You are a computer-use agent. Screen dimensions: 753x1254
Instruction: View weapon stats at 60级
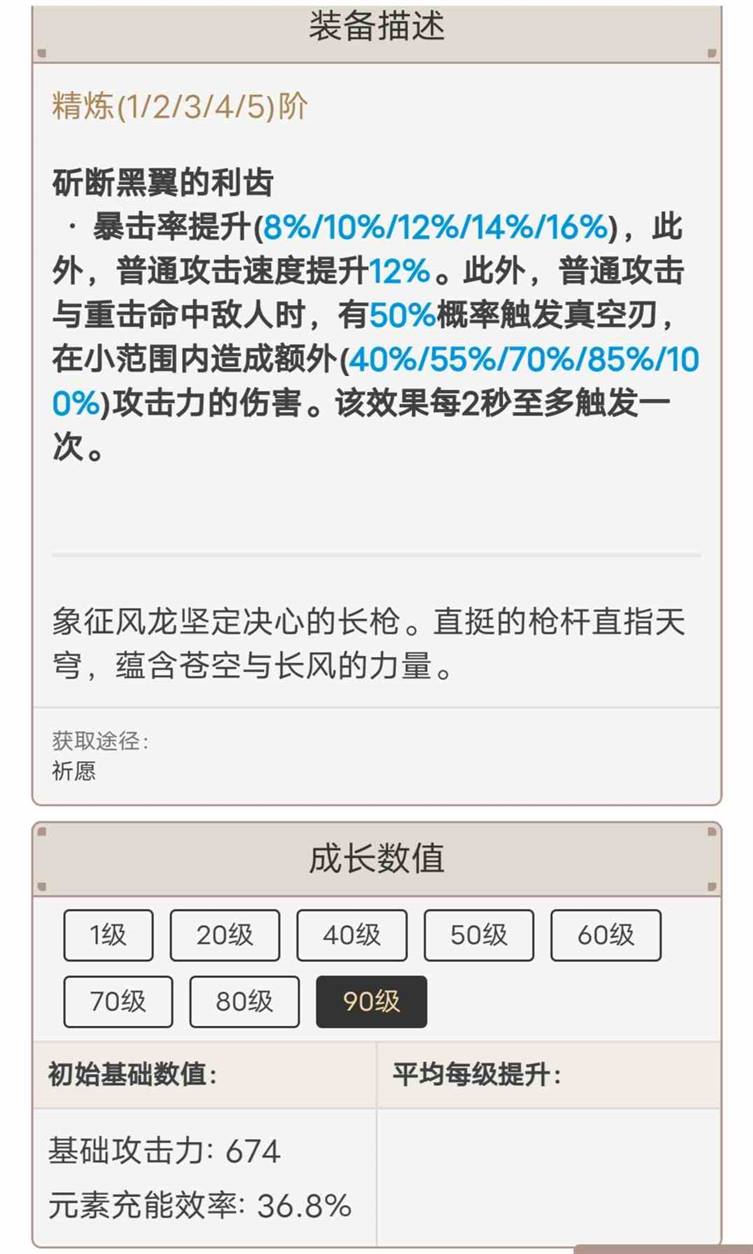pyautogui.click(x=606, y=935)
